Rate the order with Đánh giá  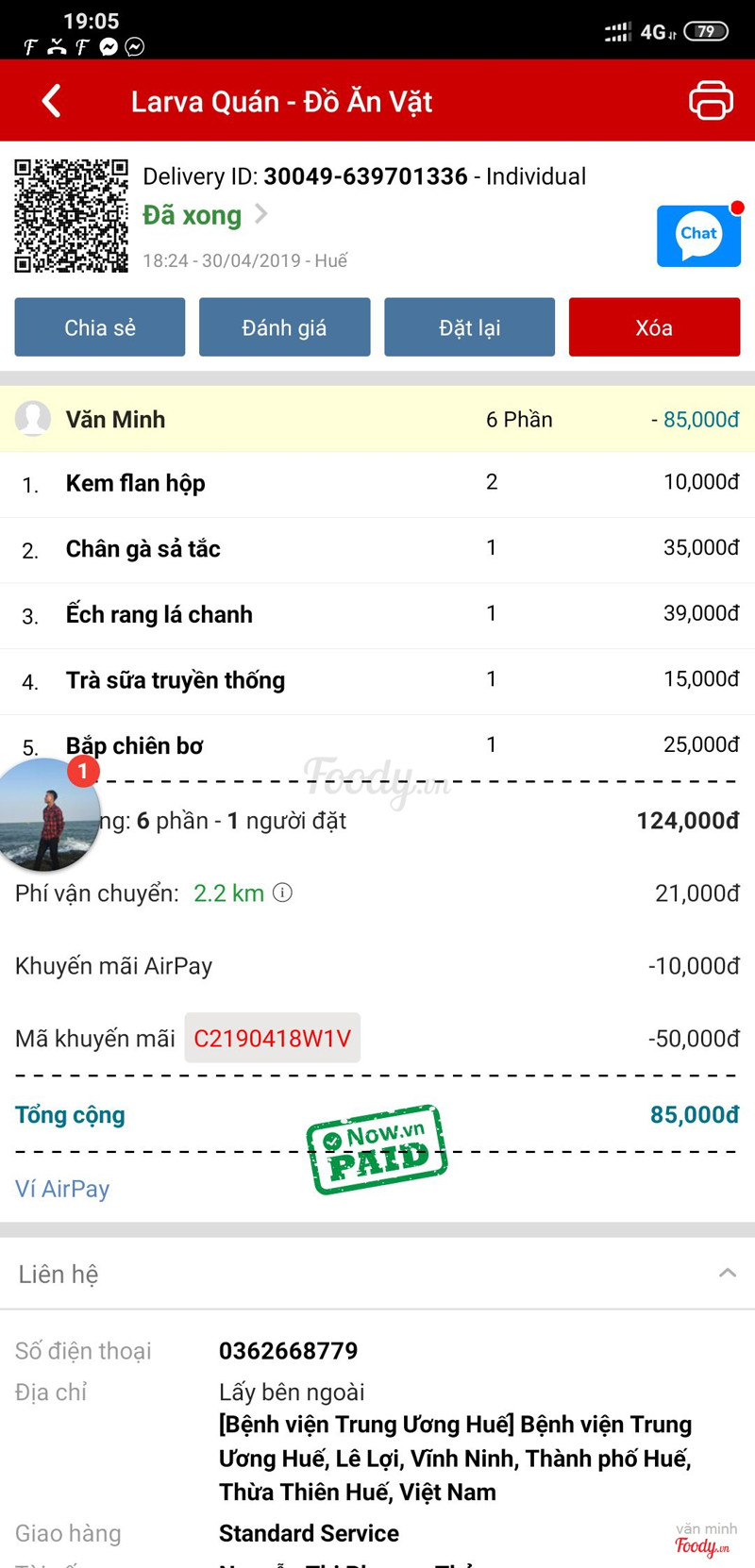[284, 327]
